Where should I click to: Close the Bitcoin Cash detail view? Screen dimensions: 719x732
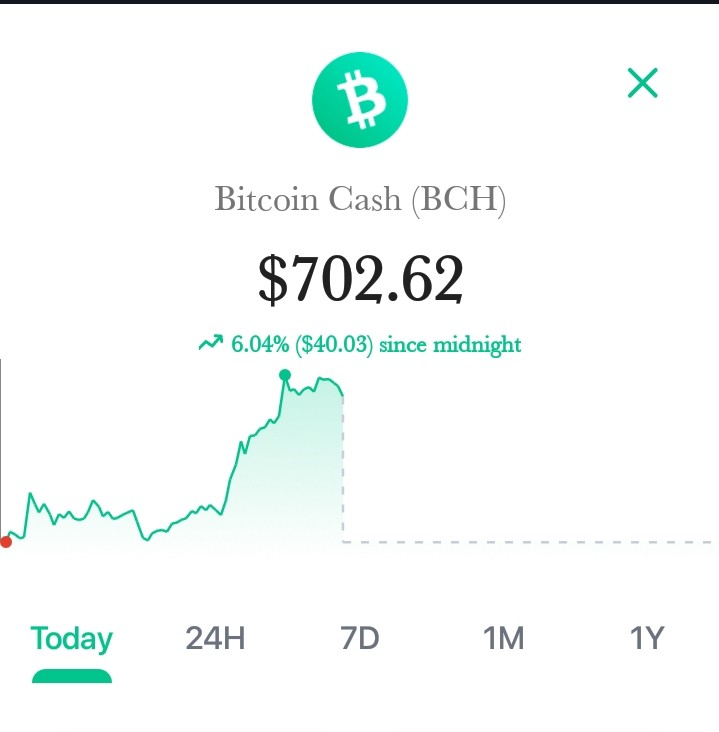642,83
